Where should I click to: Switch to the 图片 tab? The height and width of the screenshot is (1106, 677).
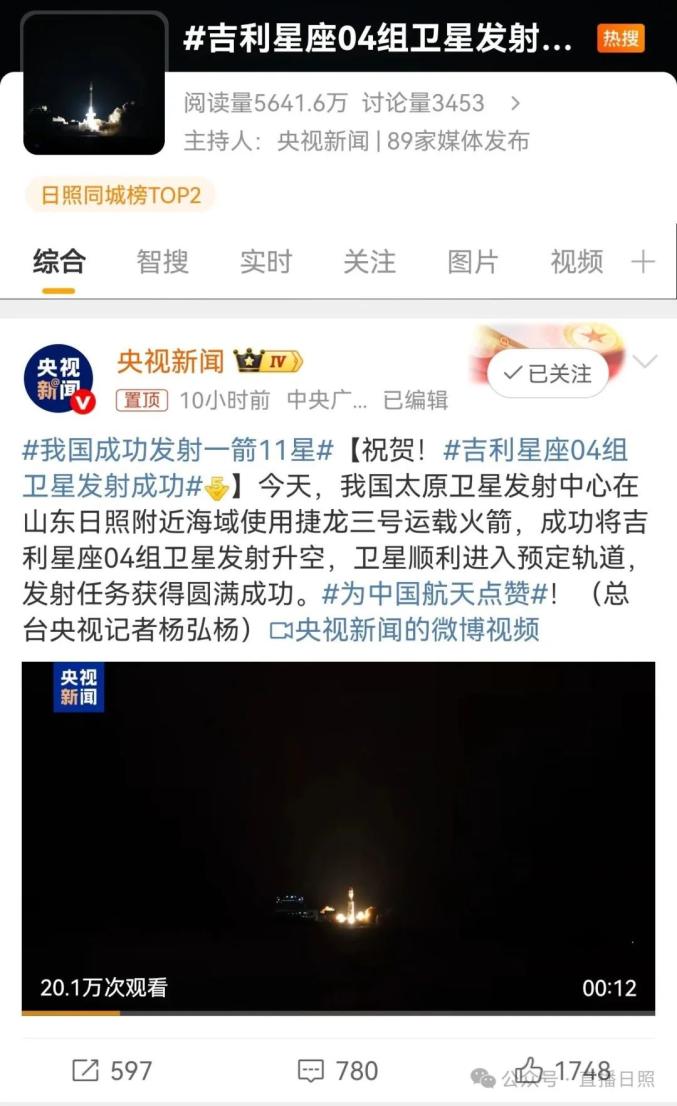[x=472, y=262]
